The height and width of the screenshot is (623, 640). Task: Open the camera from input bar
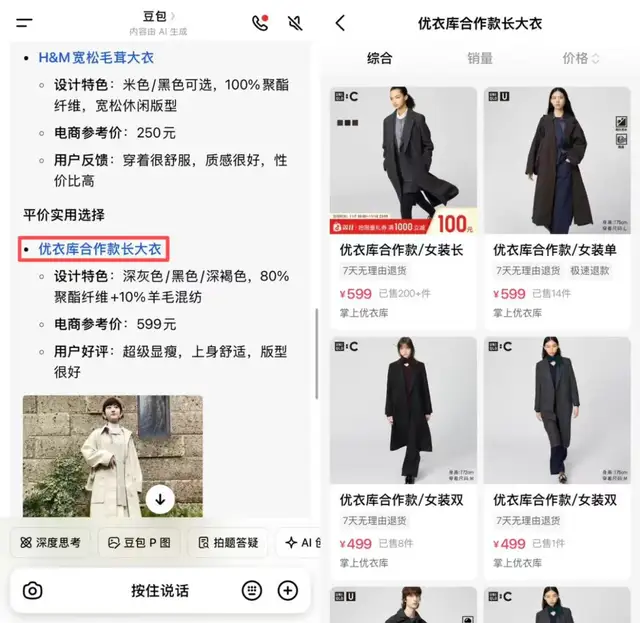tap(33, 590)
